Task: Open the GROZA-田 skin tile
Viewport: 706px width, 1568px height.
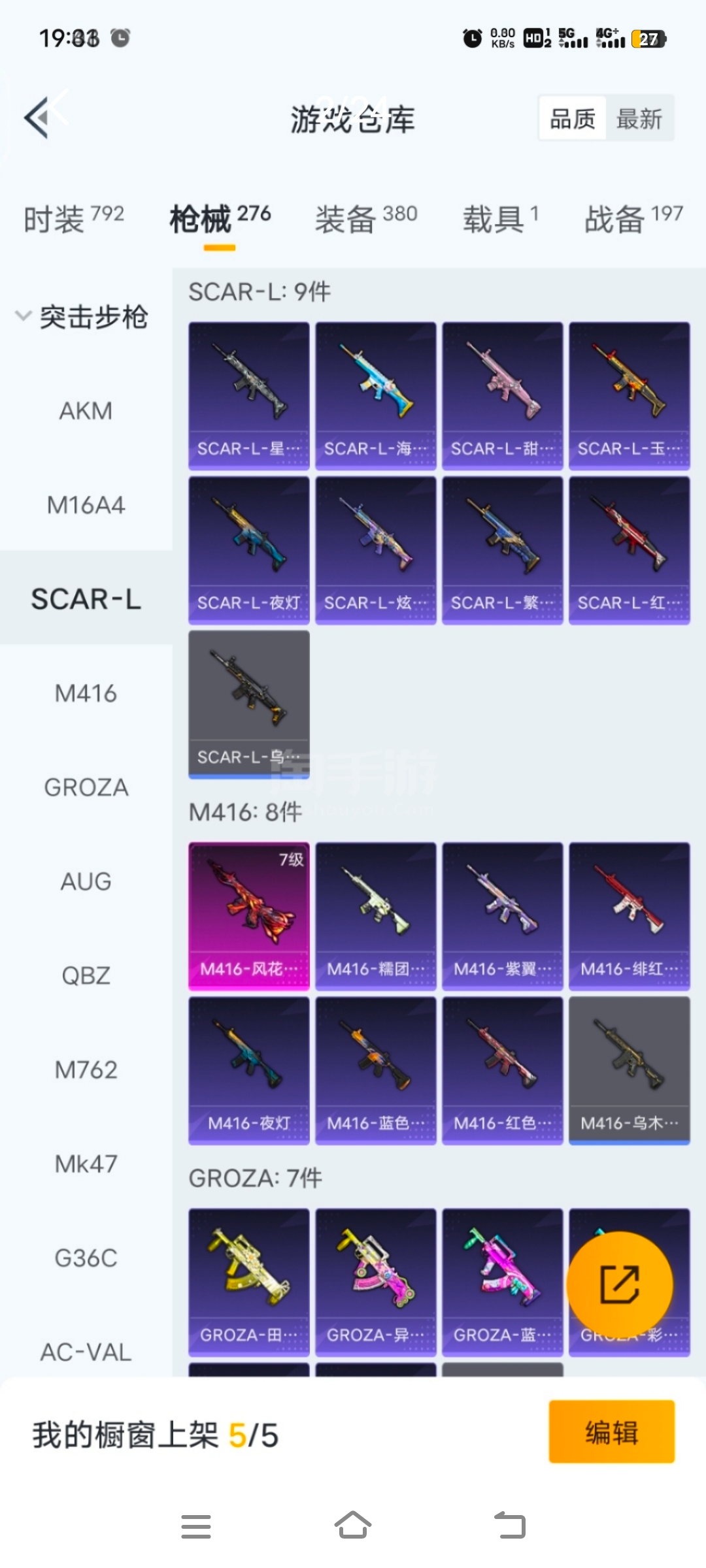Action: coord(249,1282)
